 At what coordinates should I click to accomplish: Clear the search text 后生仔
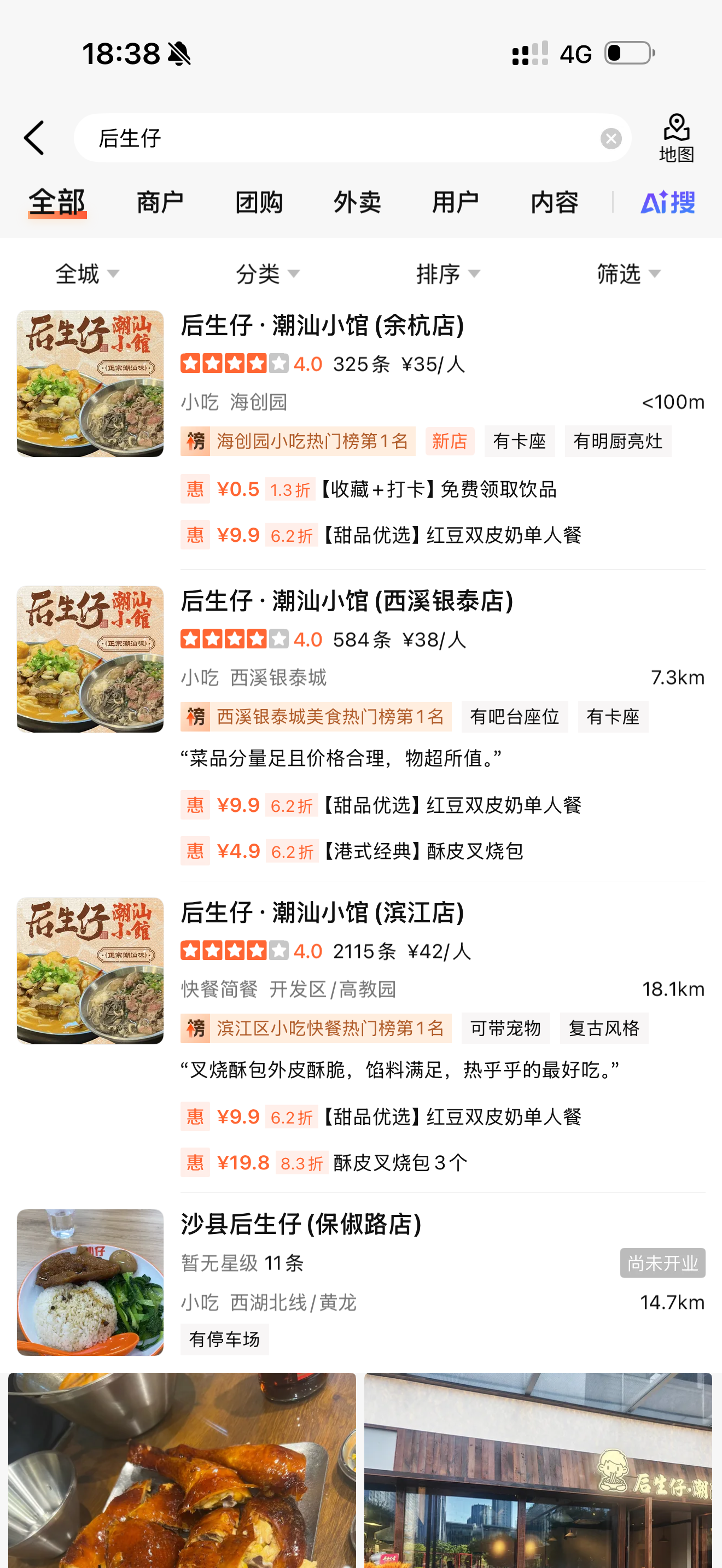(x=610, y=139)
